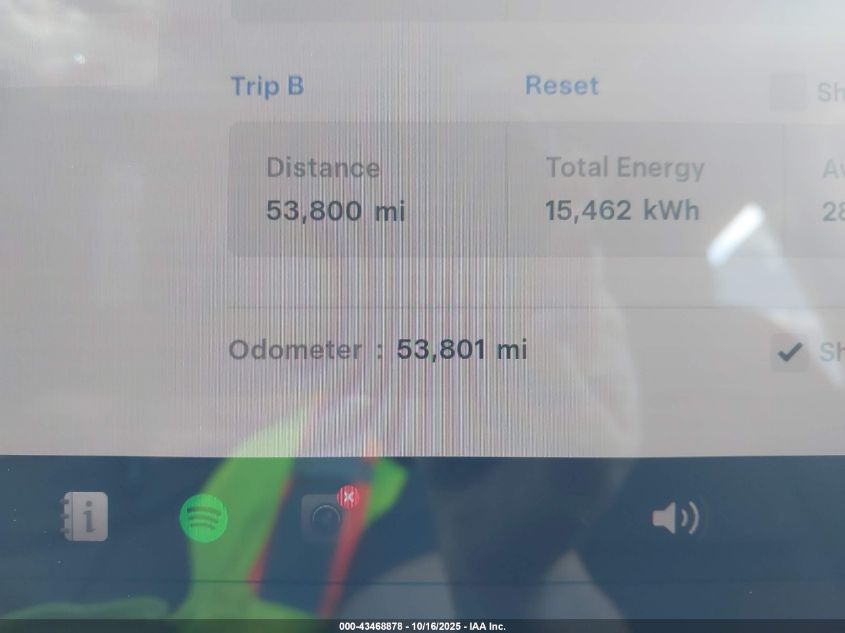
Task: Tap the volume speaker icon
Action: 675,518
